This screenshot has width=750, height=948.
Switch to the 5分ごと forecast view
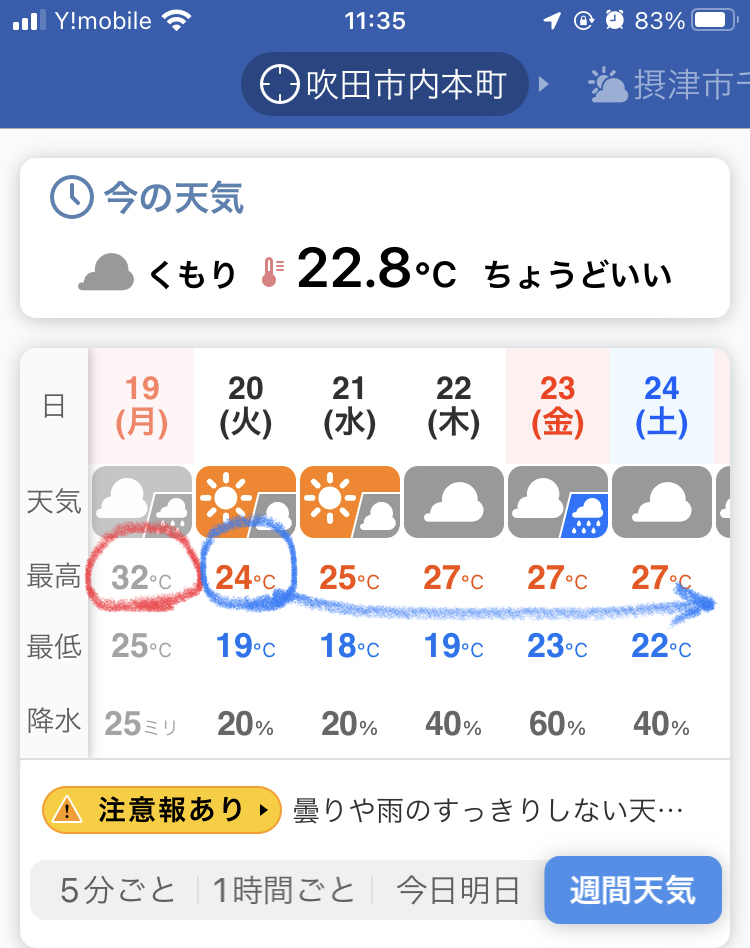[117, 889]
